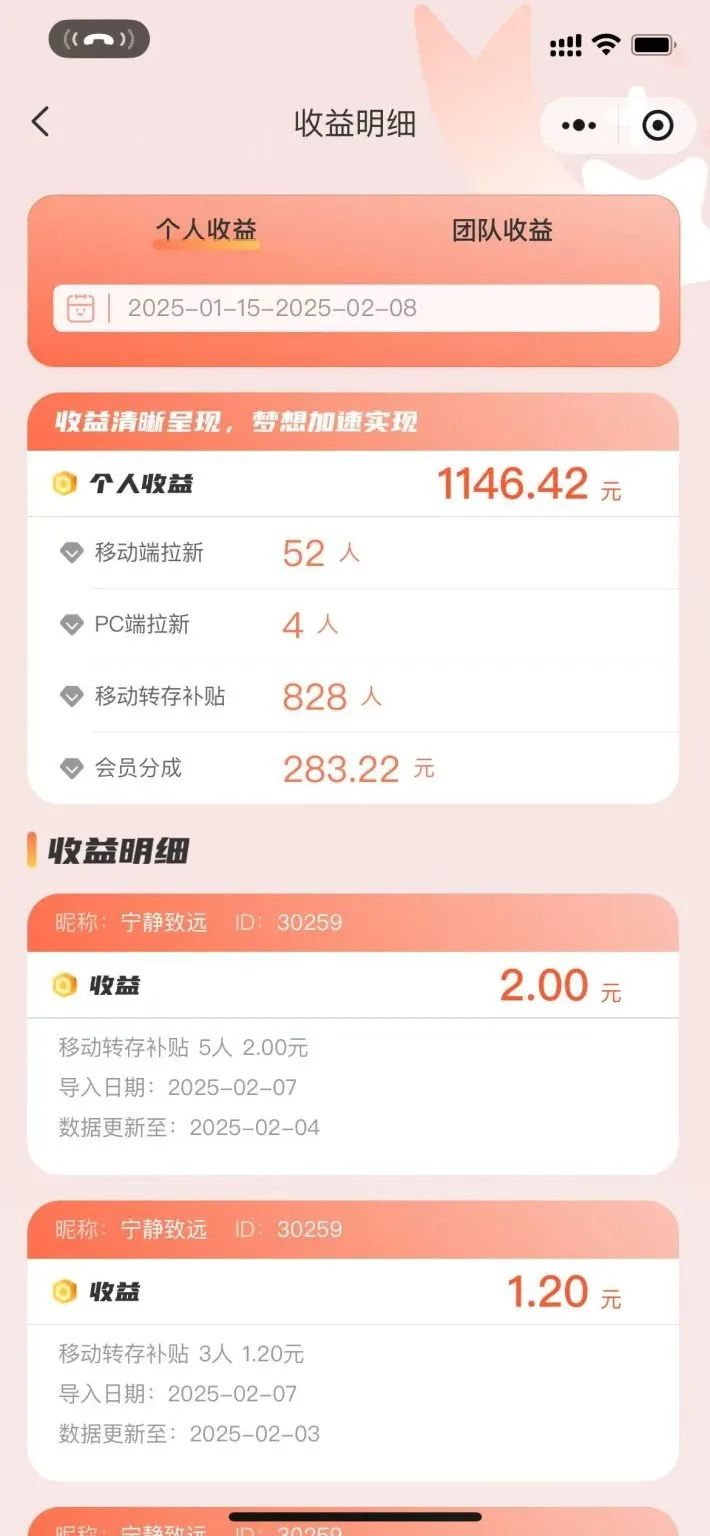
Task: Select the 个人收益 tab
Action: (206, 230)
